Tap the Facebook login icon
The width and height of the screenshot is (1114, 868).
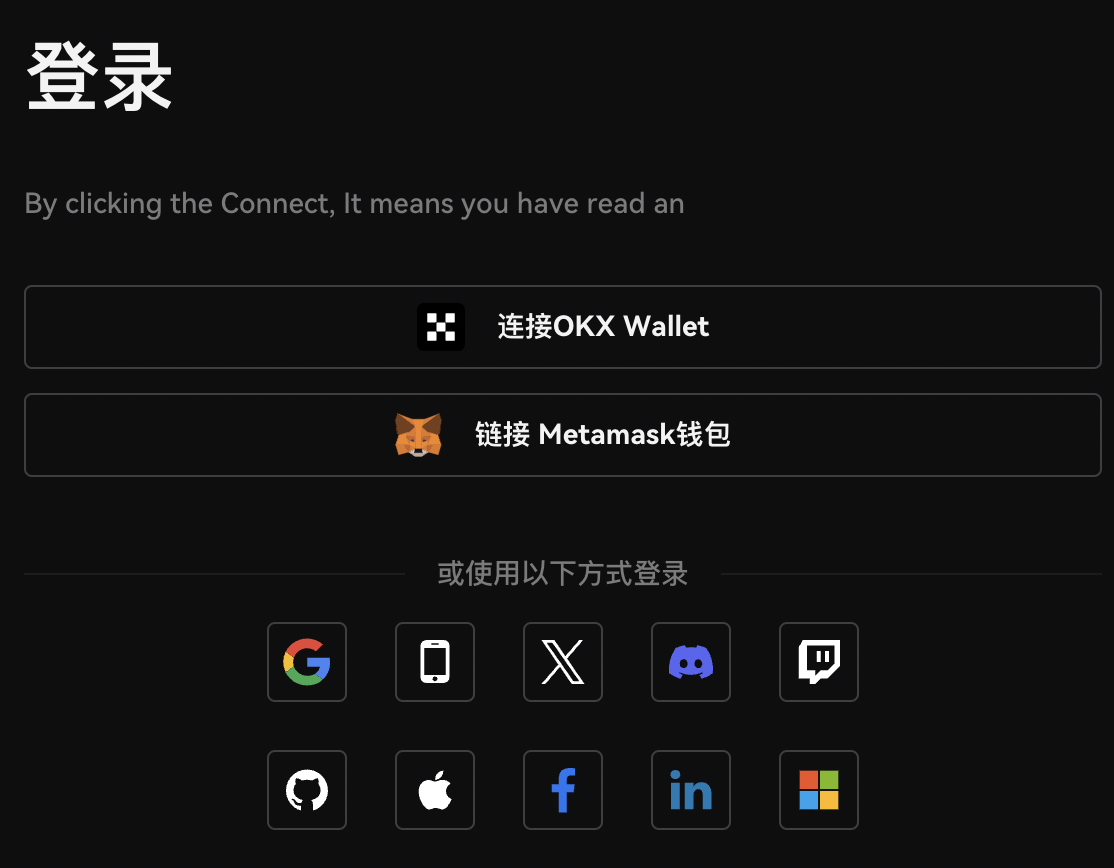coord(563,790)
